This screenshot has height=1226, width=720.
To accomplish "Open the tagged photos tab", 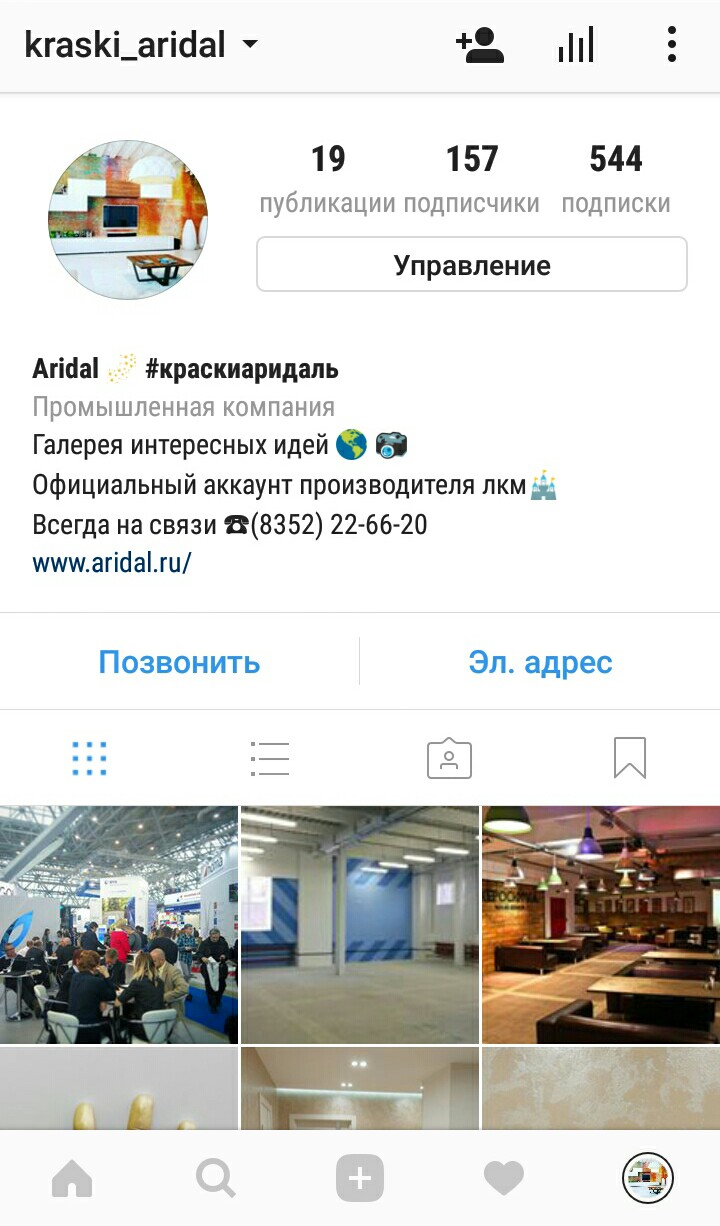I will click(x=449, y=759).
